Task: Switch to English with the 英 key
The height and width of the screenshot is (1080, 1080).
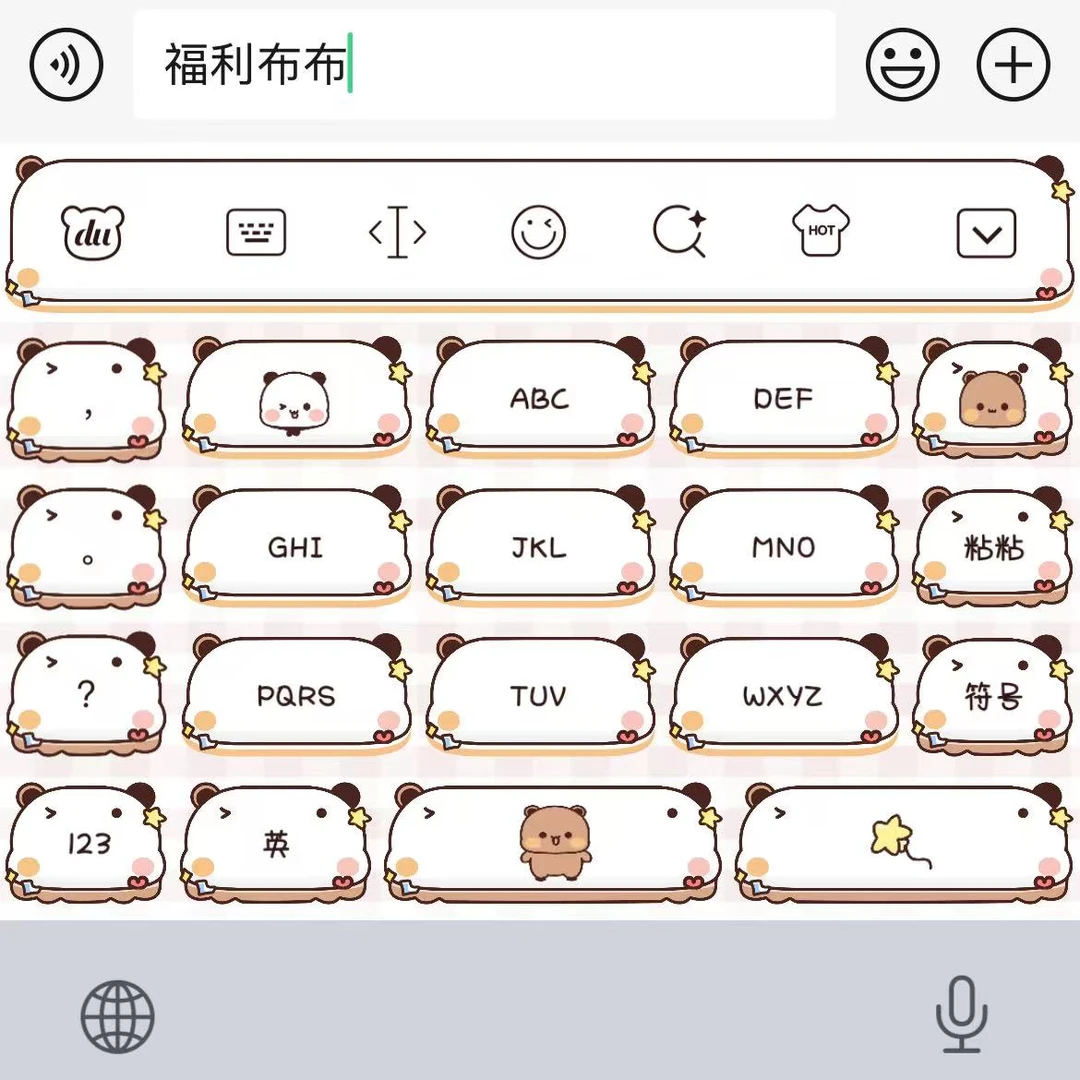Action: coord(276,844)
